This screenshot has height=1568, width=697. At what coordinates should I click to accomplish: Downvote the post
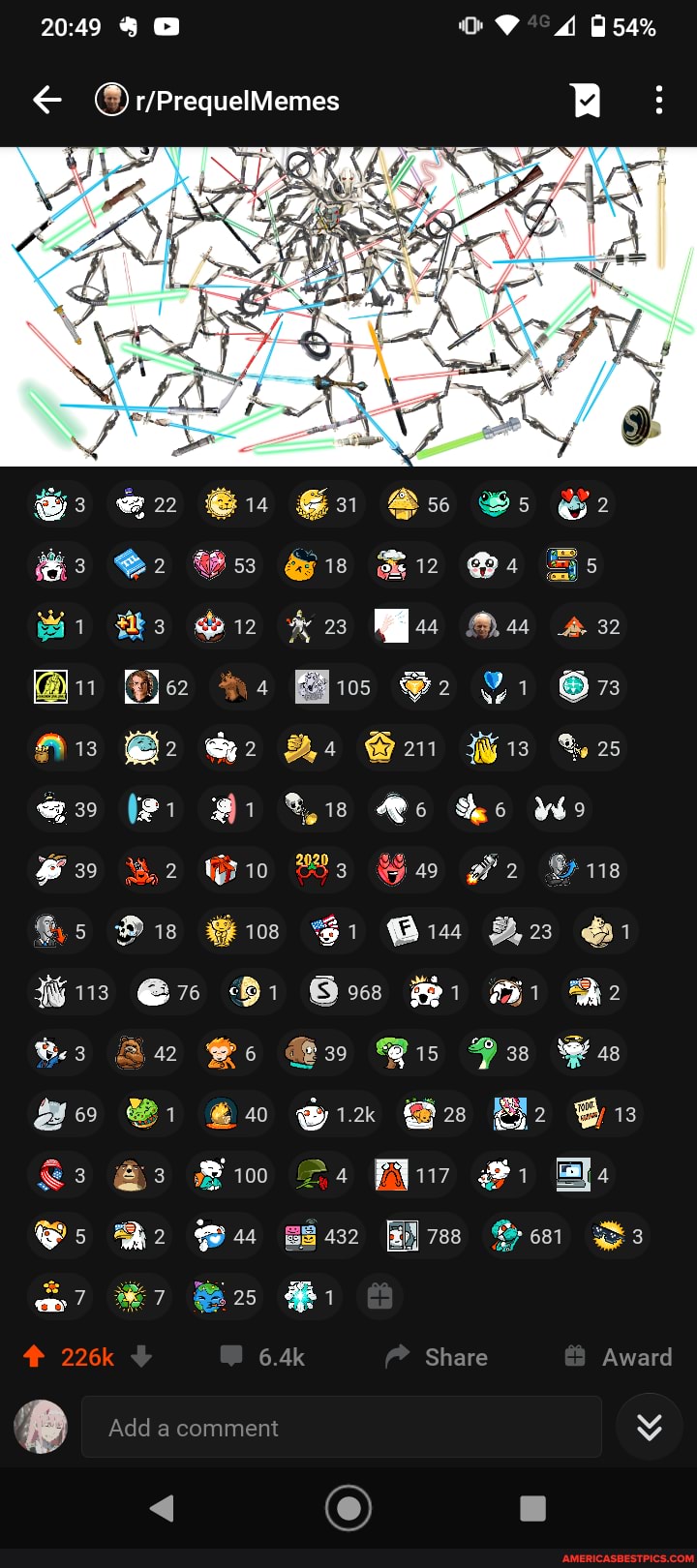[x=142, y=1357]
